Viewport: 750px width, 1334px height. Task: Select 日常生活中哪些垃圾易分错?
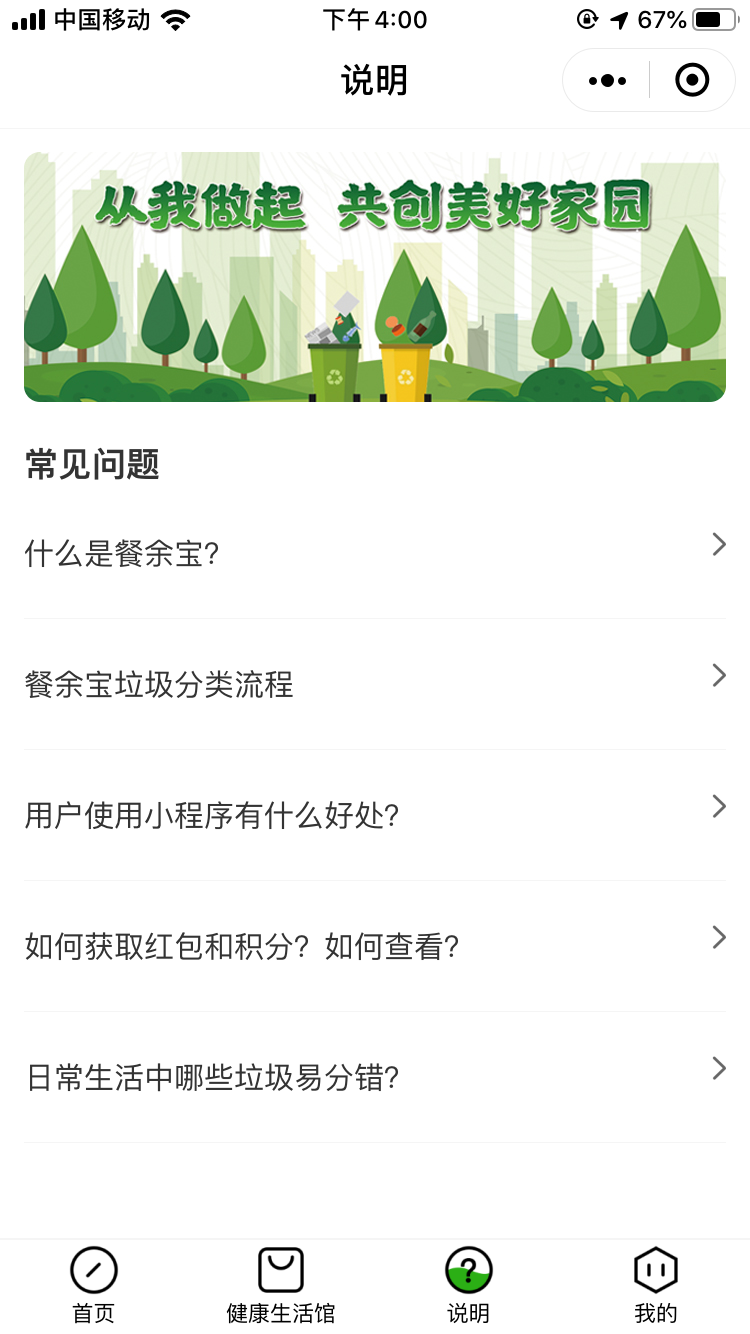[374, 1077]
